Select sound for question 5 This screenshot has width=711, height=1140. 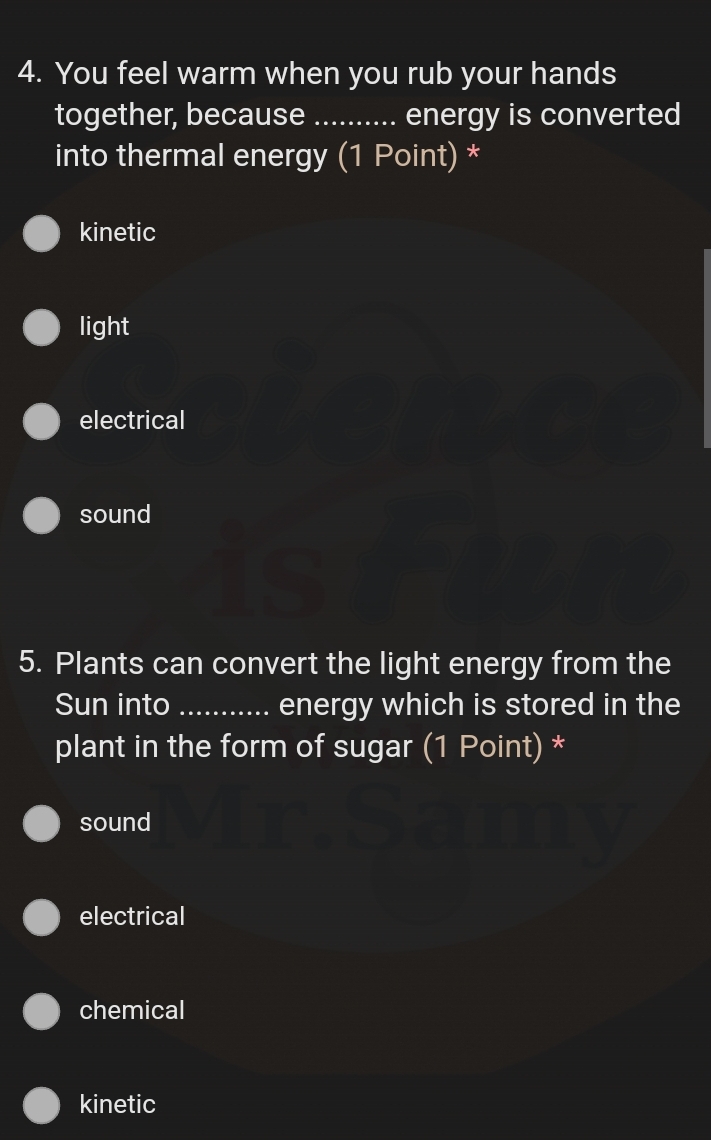[41, 823]
